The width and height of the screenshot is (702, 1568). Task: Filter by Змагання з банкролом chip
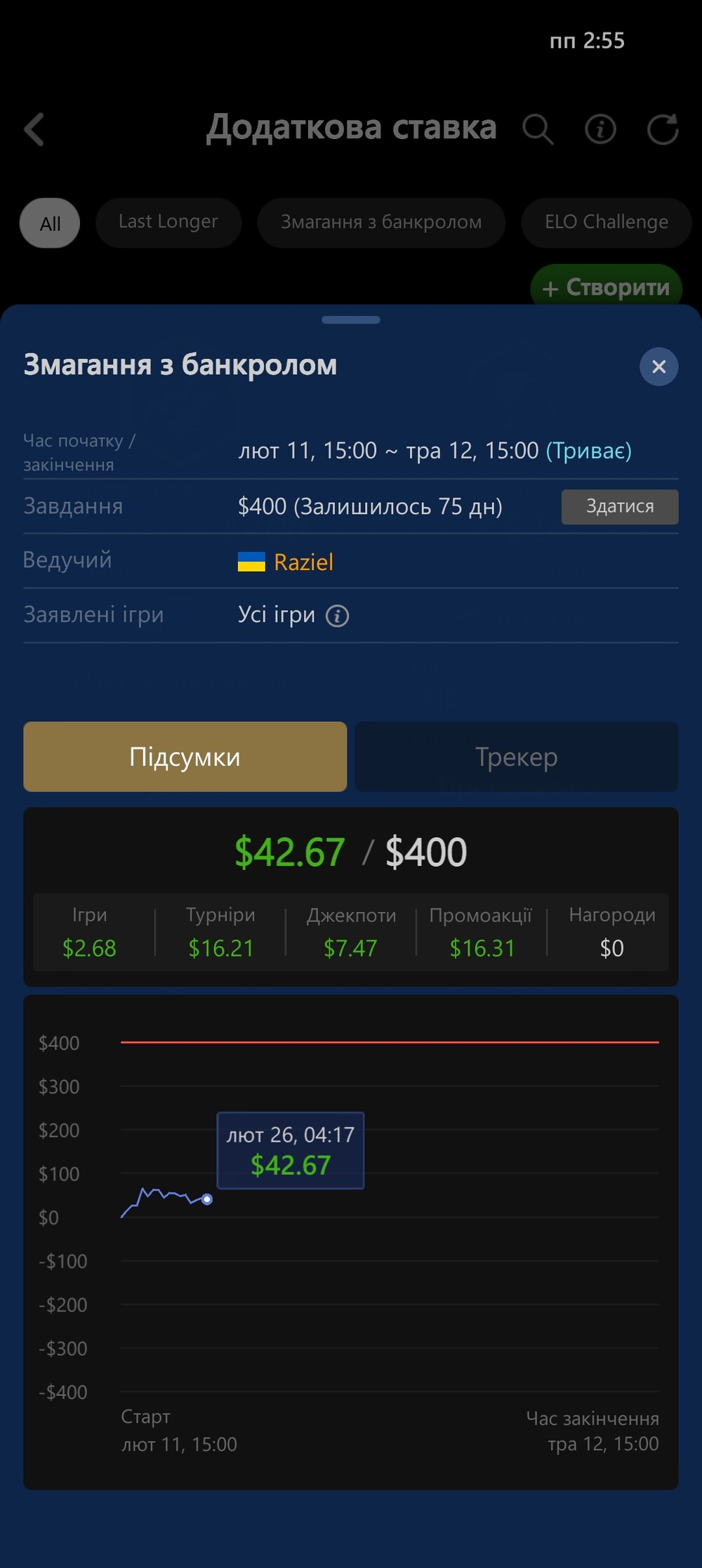click(381, 222)
